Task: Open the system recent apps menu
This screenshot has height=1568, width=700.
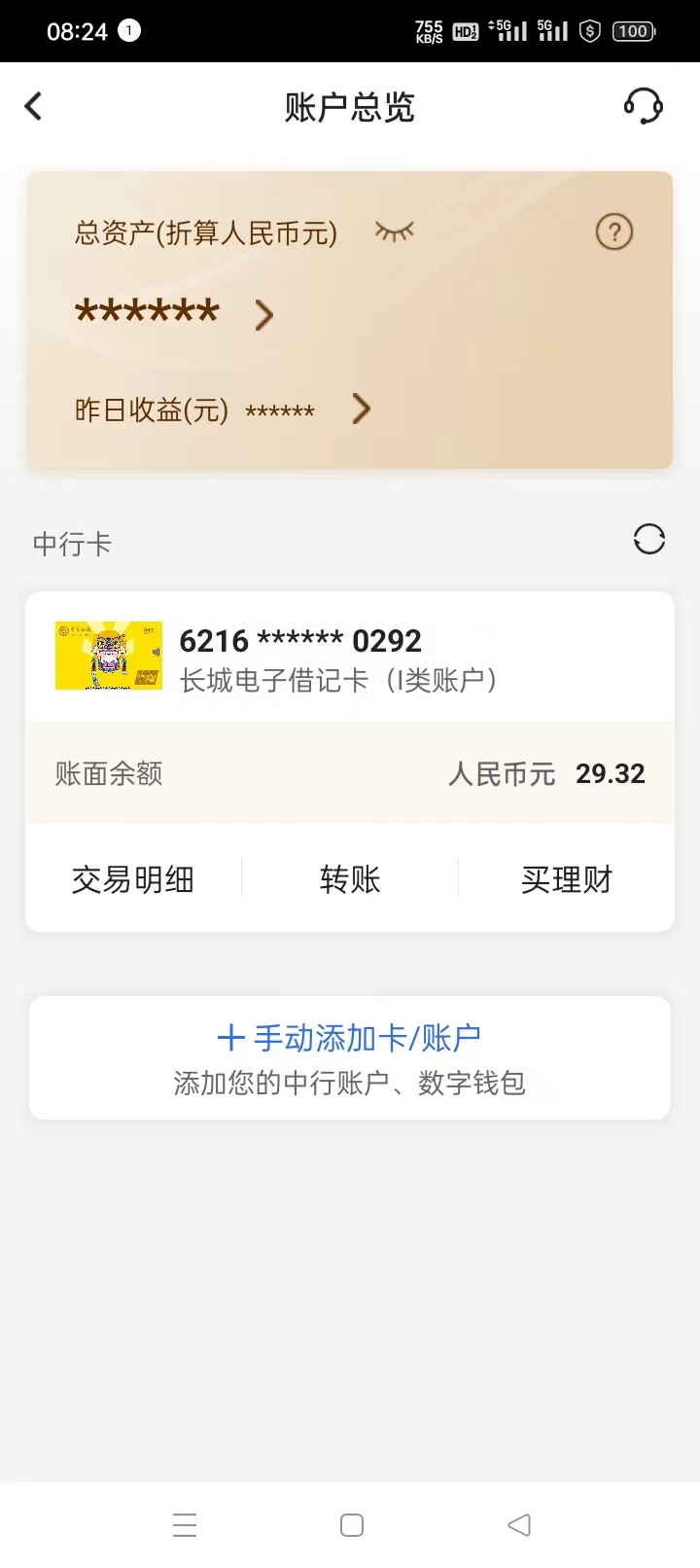Action: click(185, 1524)
